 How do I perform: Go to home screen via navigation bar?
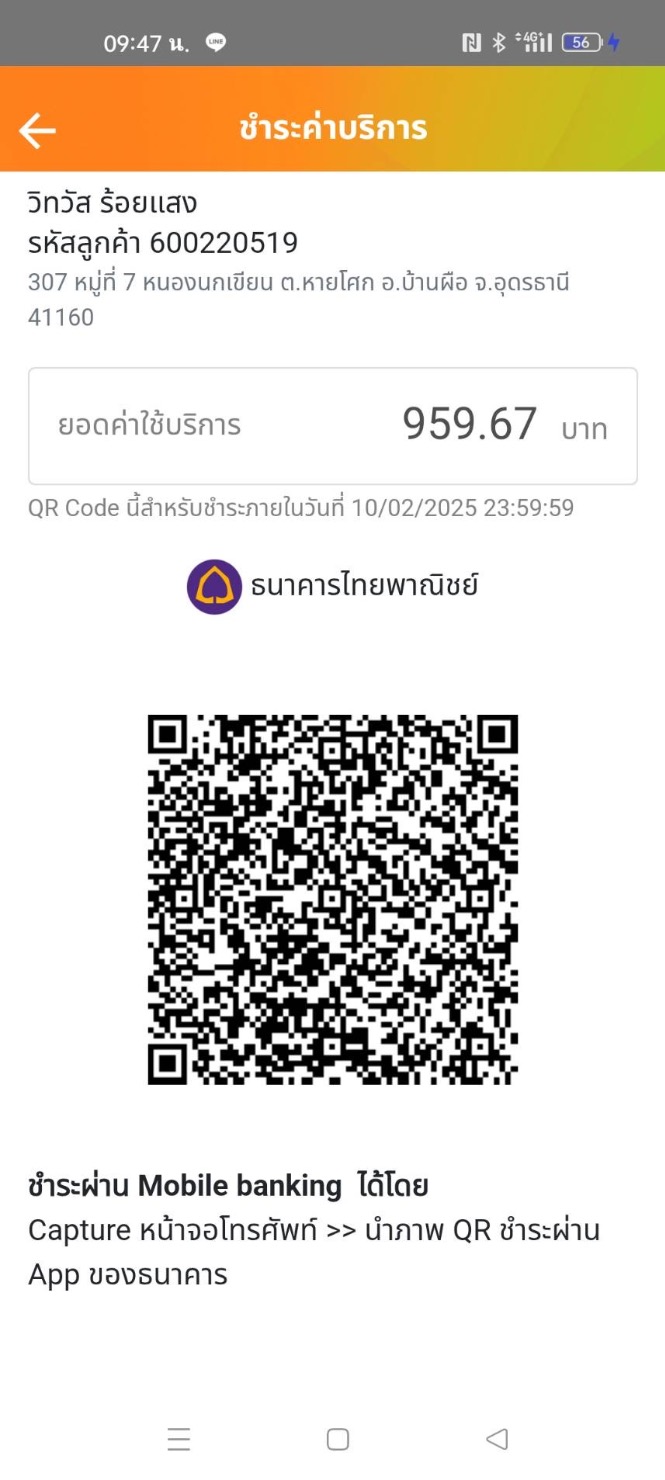[x=338, y=1439]
